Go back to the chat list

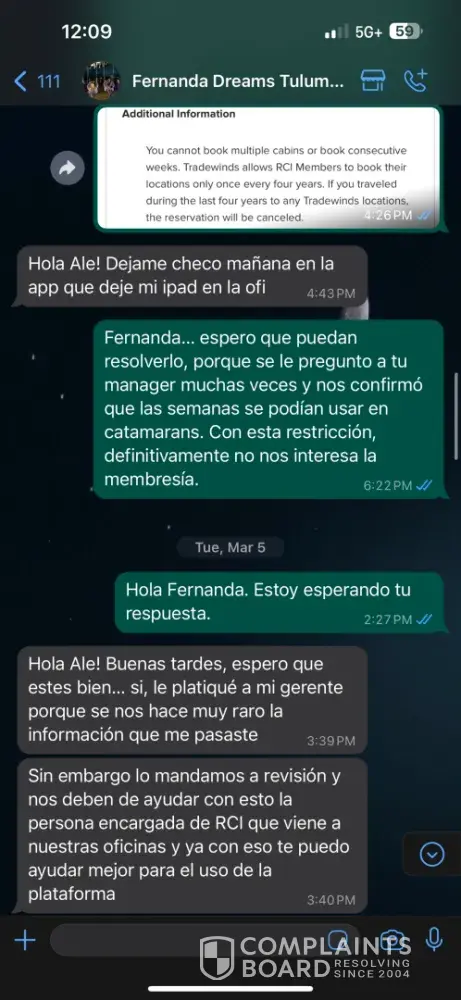coord(36,82)
